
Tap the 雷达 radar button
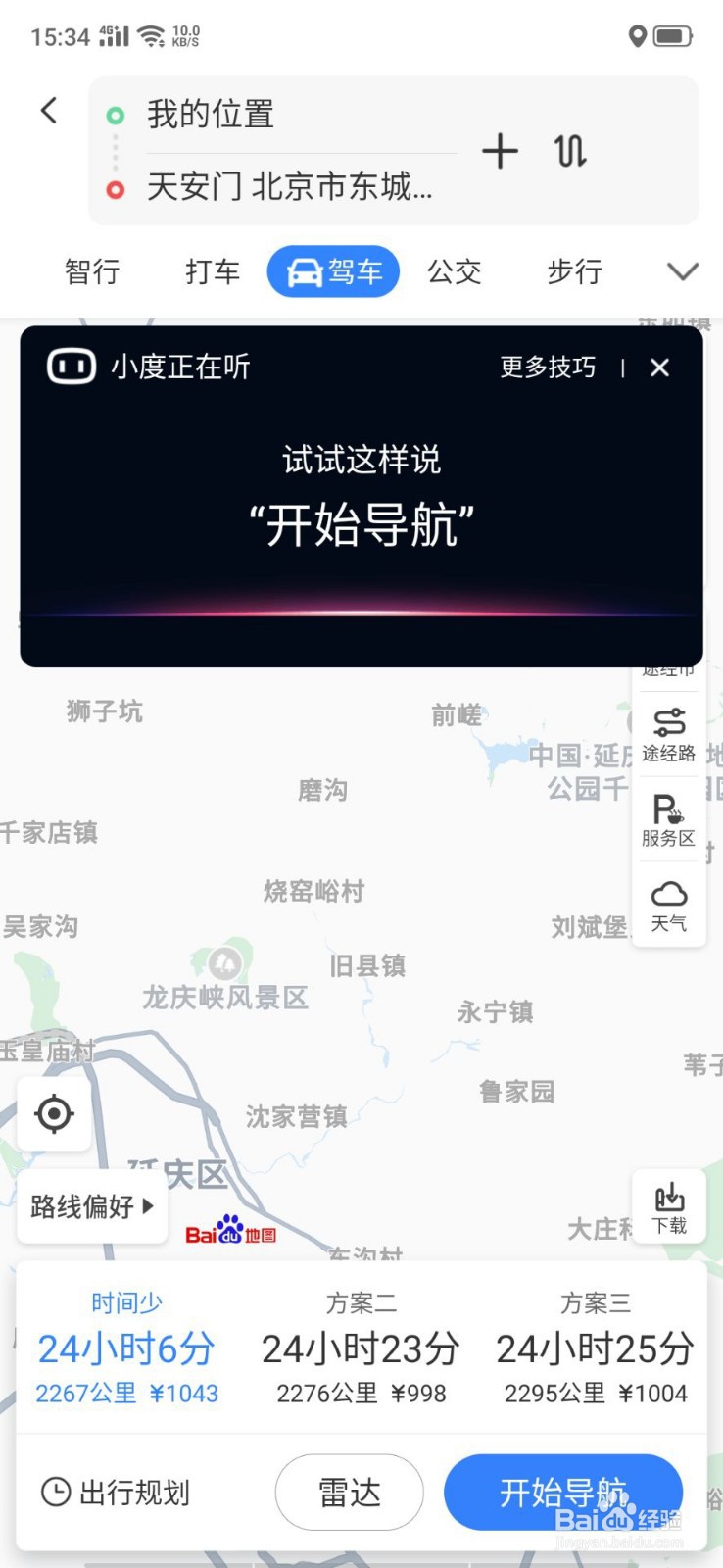coord(349,1492)
